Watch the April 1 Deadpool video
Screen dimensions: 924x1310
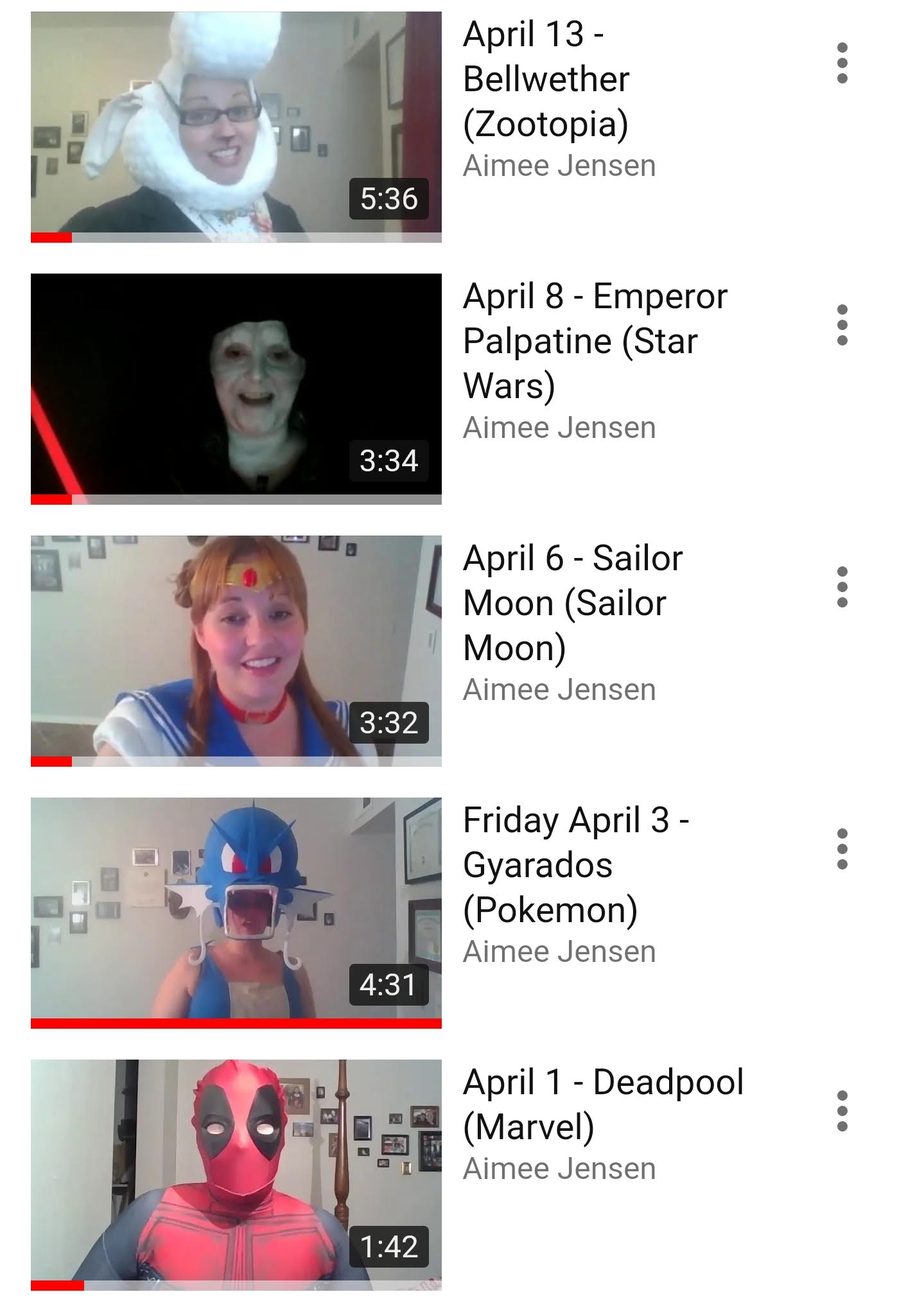tap(236, 1175)
